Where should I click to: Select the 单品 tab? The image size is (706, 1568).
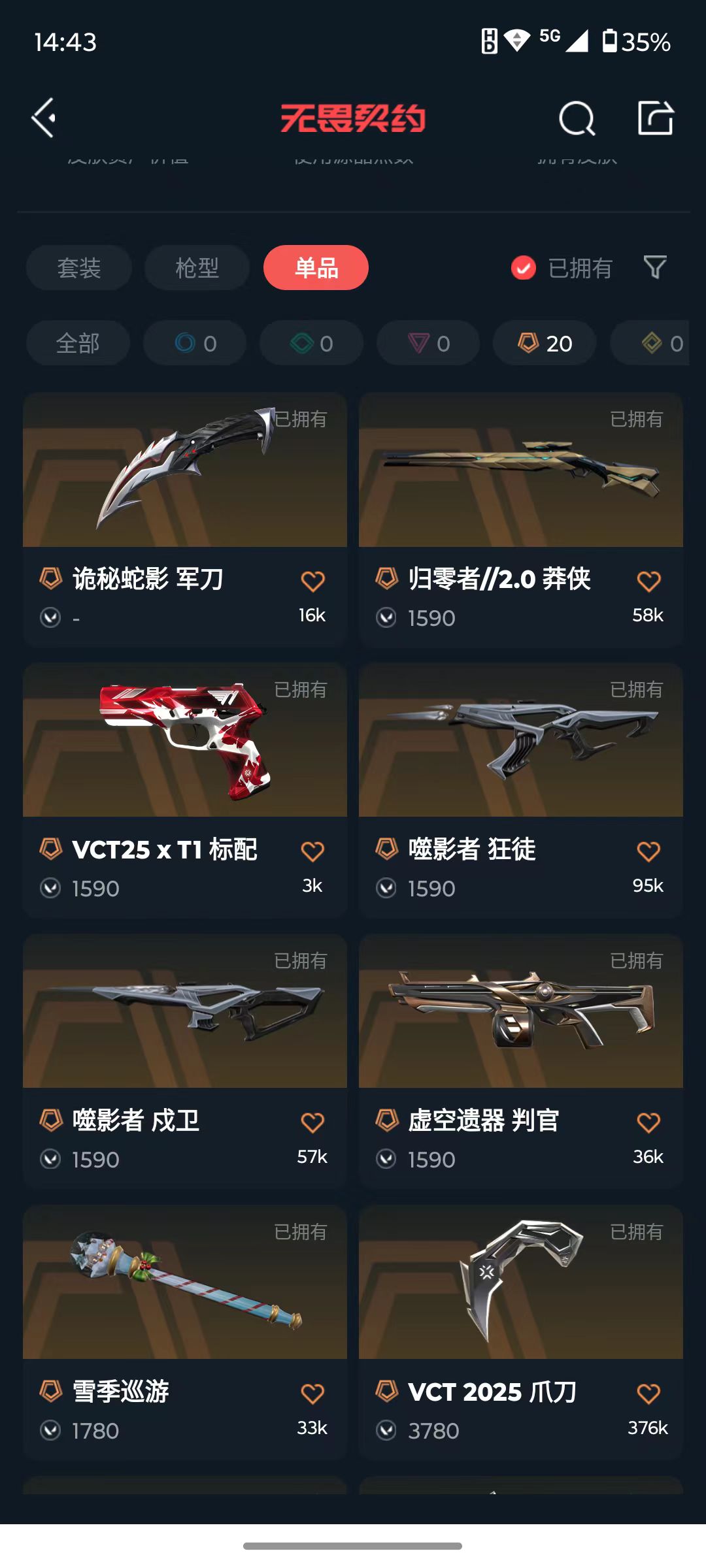pos(316,268)
